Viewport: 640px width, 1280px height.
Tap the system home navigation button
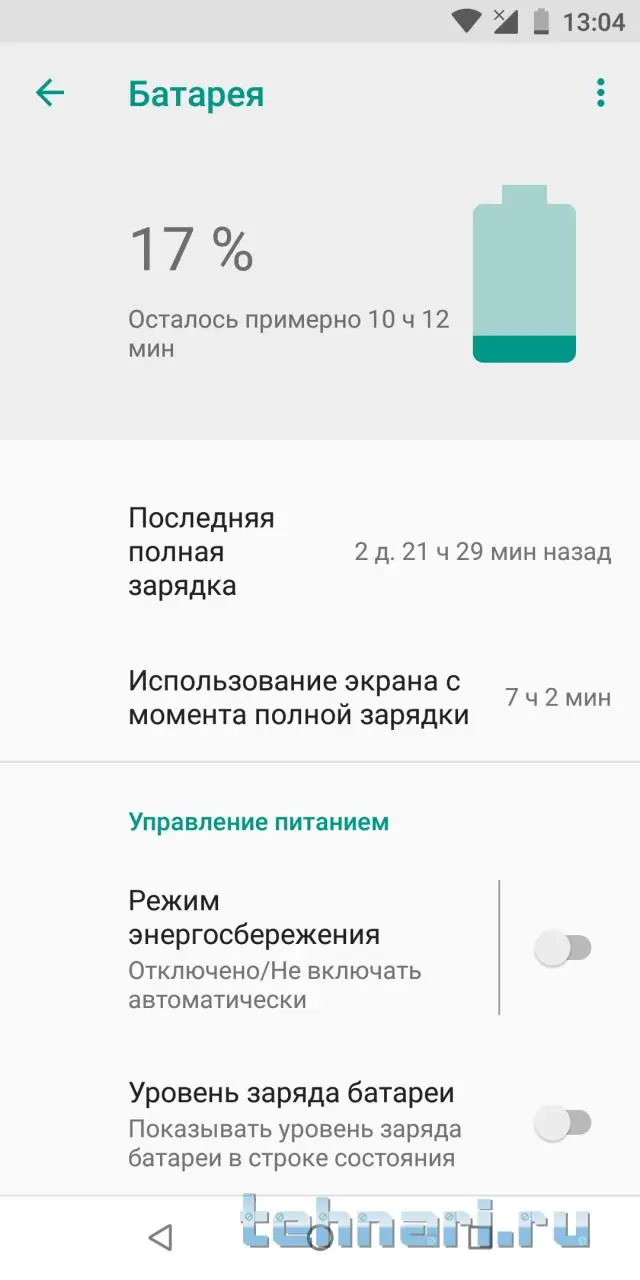(x=320, y=1238)
